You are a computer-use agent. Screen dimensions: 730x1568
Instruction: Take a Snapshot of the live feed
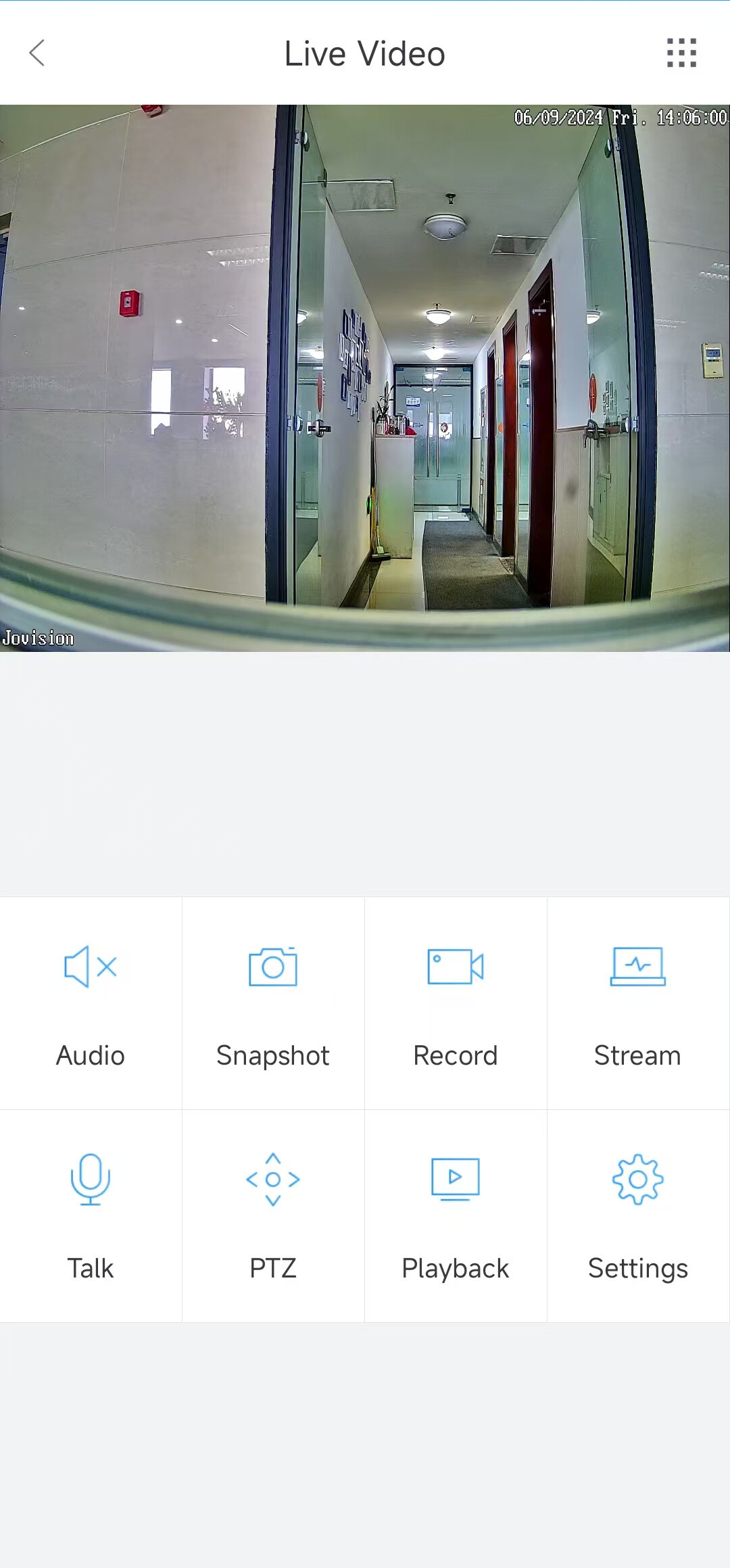273,1003
